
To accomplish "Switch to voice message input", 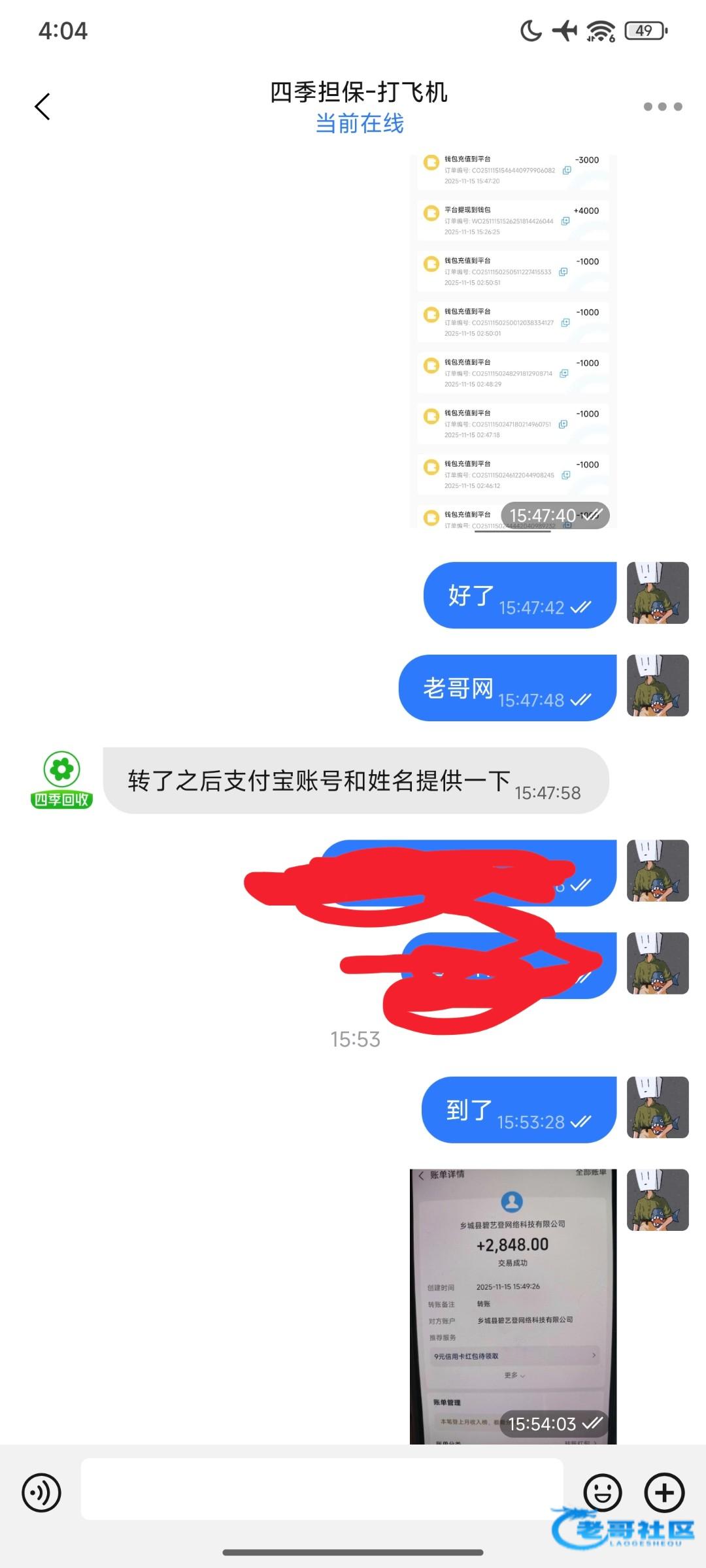I will (41, 1493).
